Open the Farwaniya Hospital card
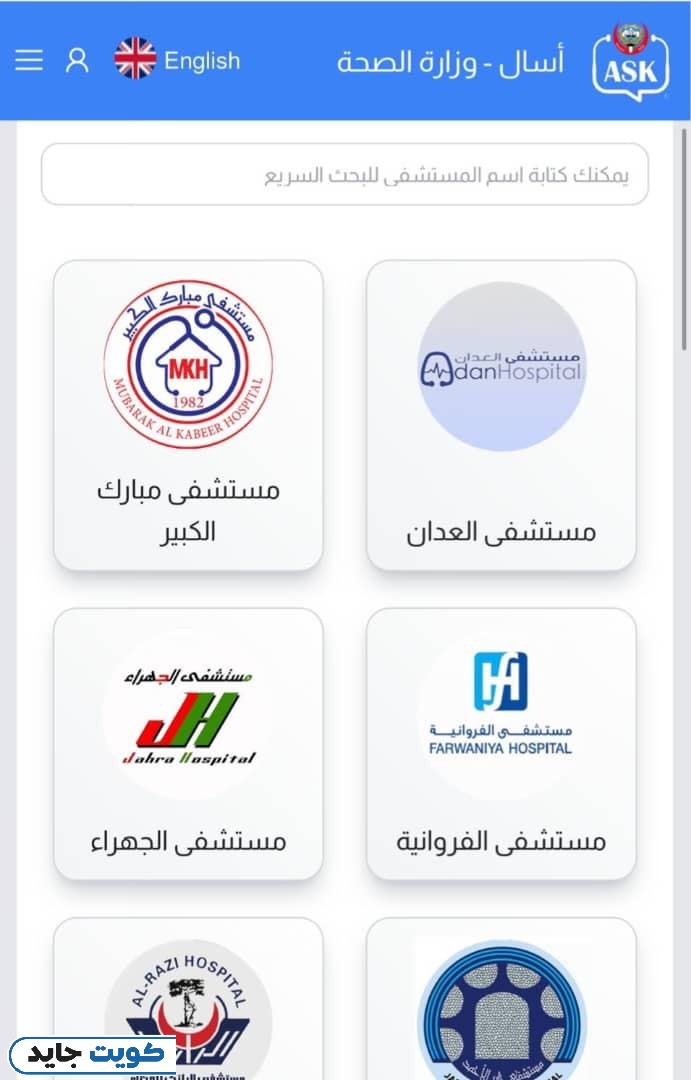This screenshot has width=691, height=1080. pyautogui.click(x=501, y=743)
